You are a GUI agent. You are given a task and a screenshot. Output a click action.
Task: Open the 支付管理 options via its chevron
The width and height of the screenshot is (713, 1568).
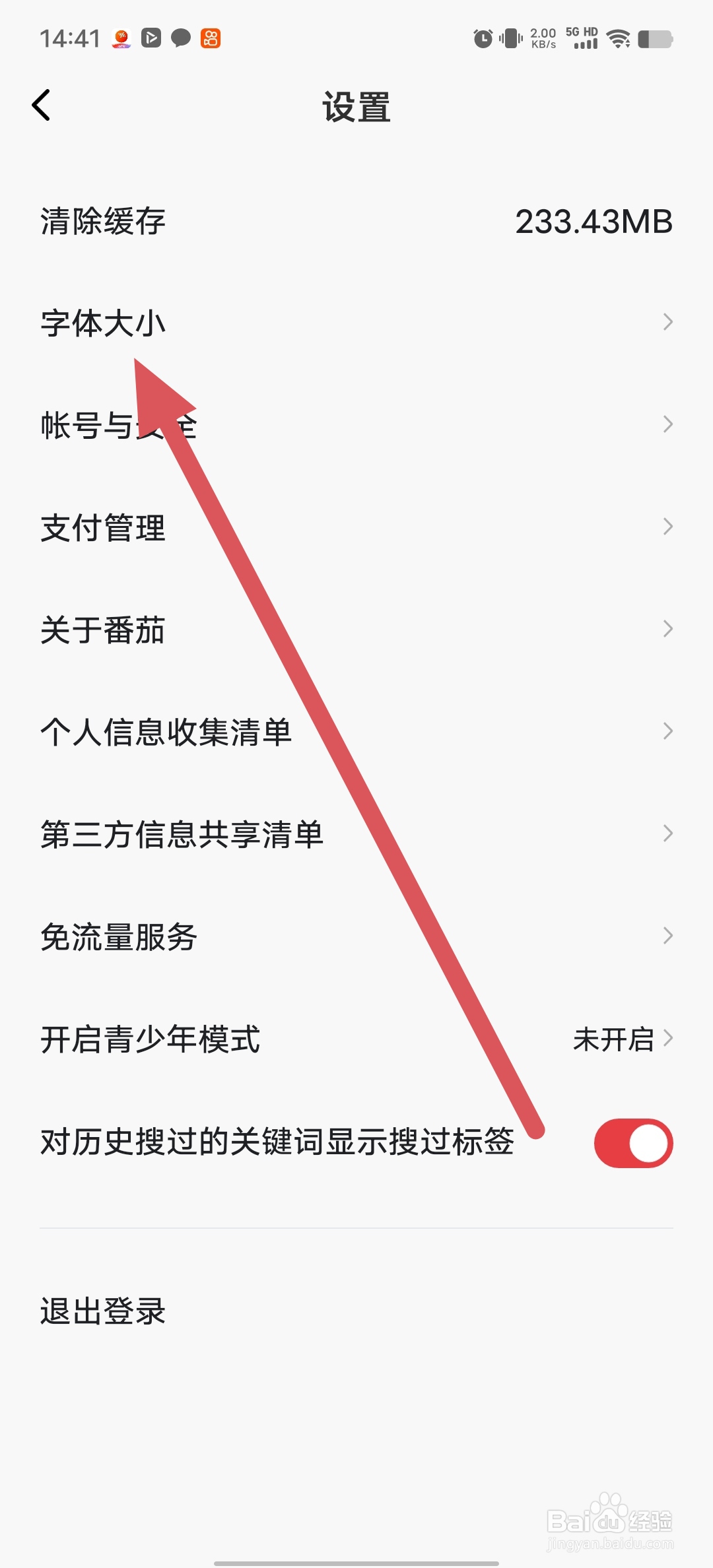[x=669, y=527]
